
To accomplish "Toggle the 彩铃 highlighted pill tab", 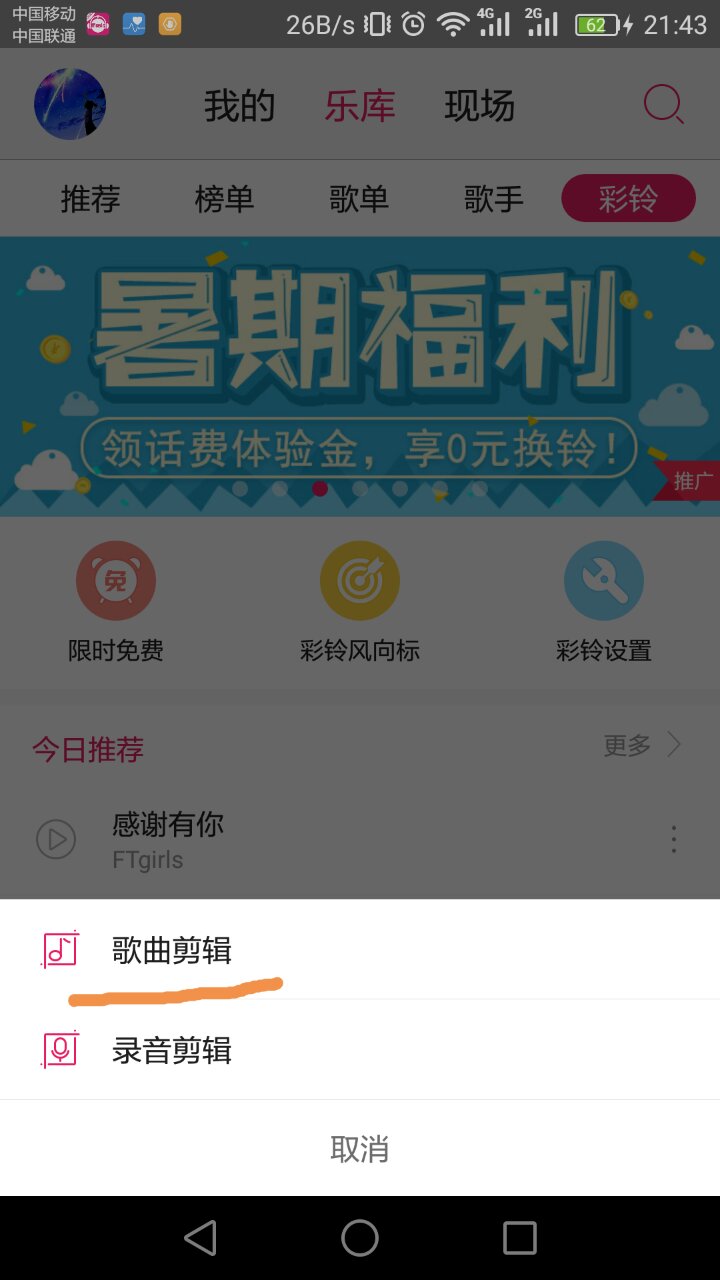I will click(628, 198).
